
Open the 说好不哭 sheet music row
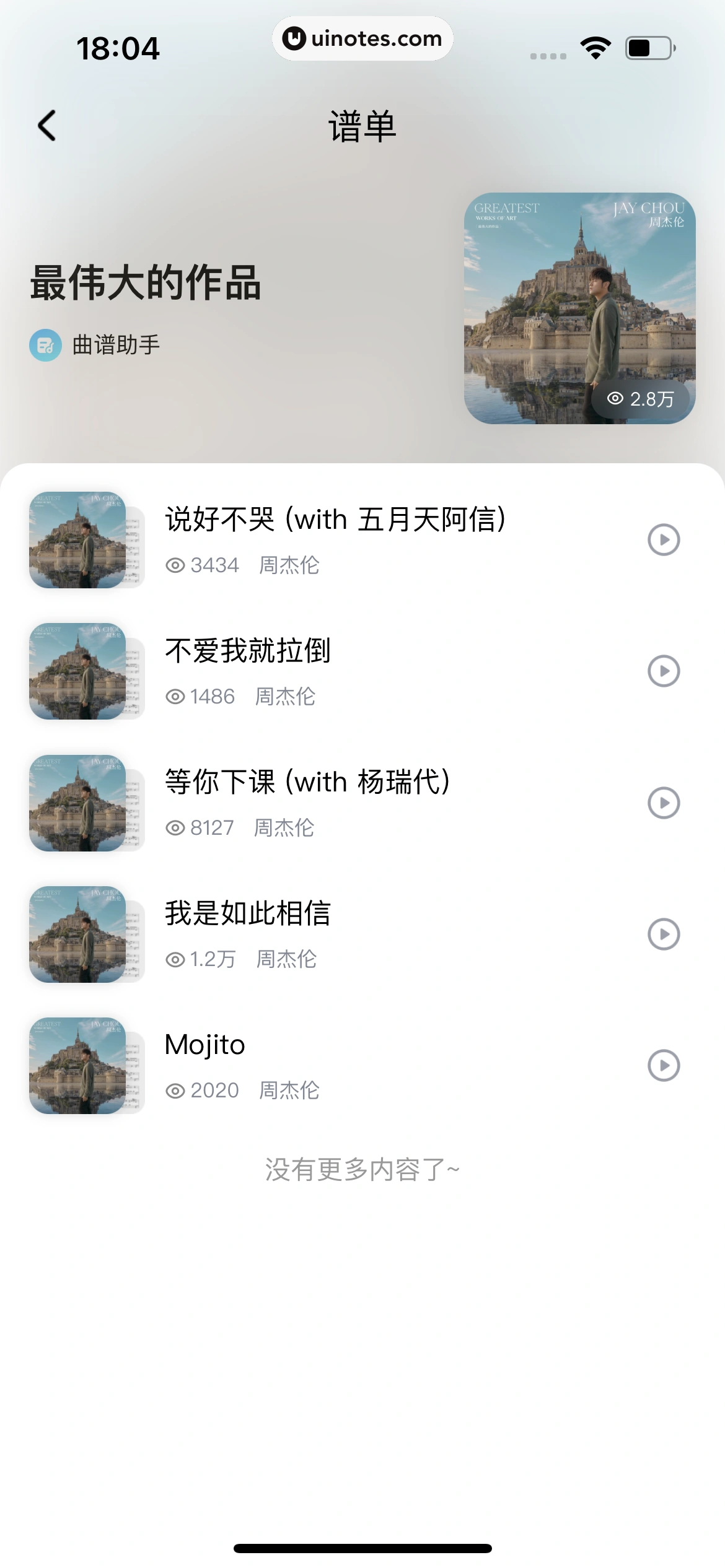tap(335, 539)
